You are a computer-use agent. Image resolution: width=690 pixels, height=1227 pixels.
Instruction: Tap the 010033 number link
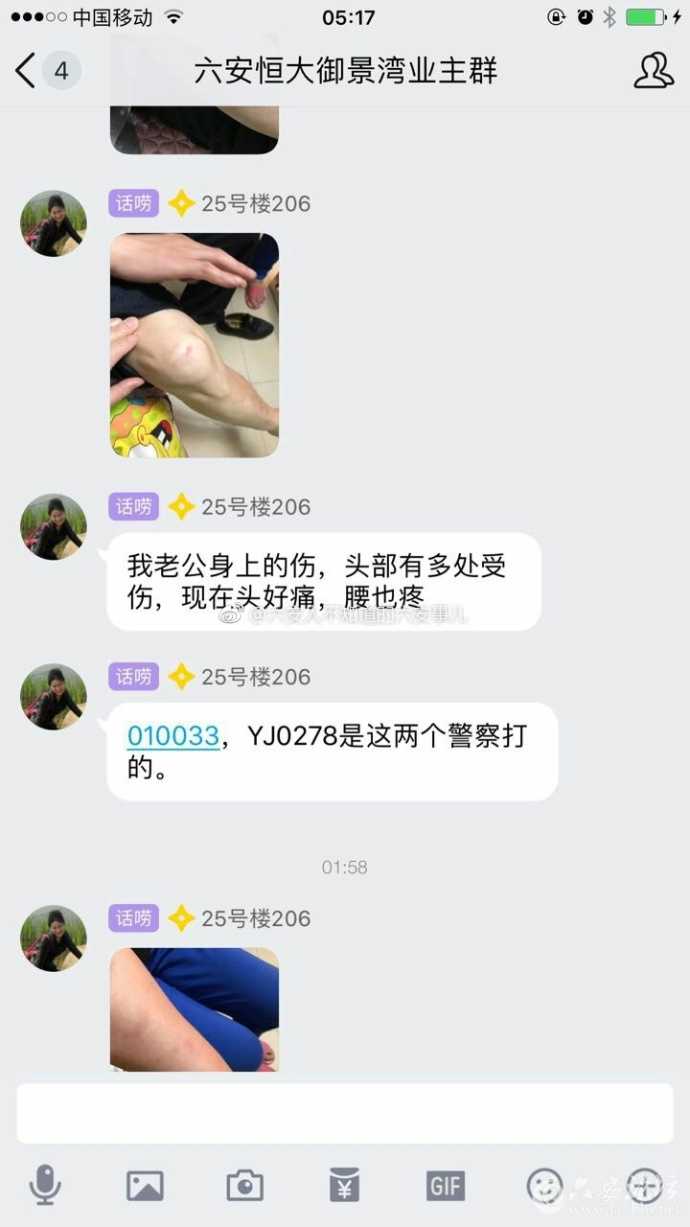(x=173, y=736)
